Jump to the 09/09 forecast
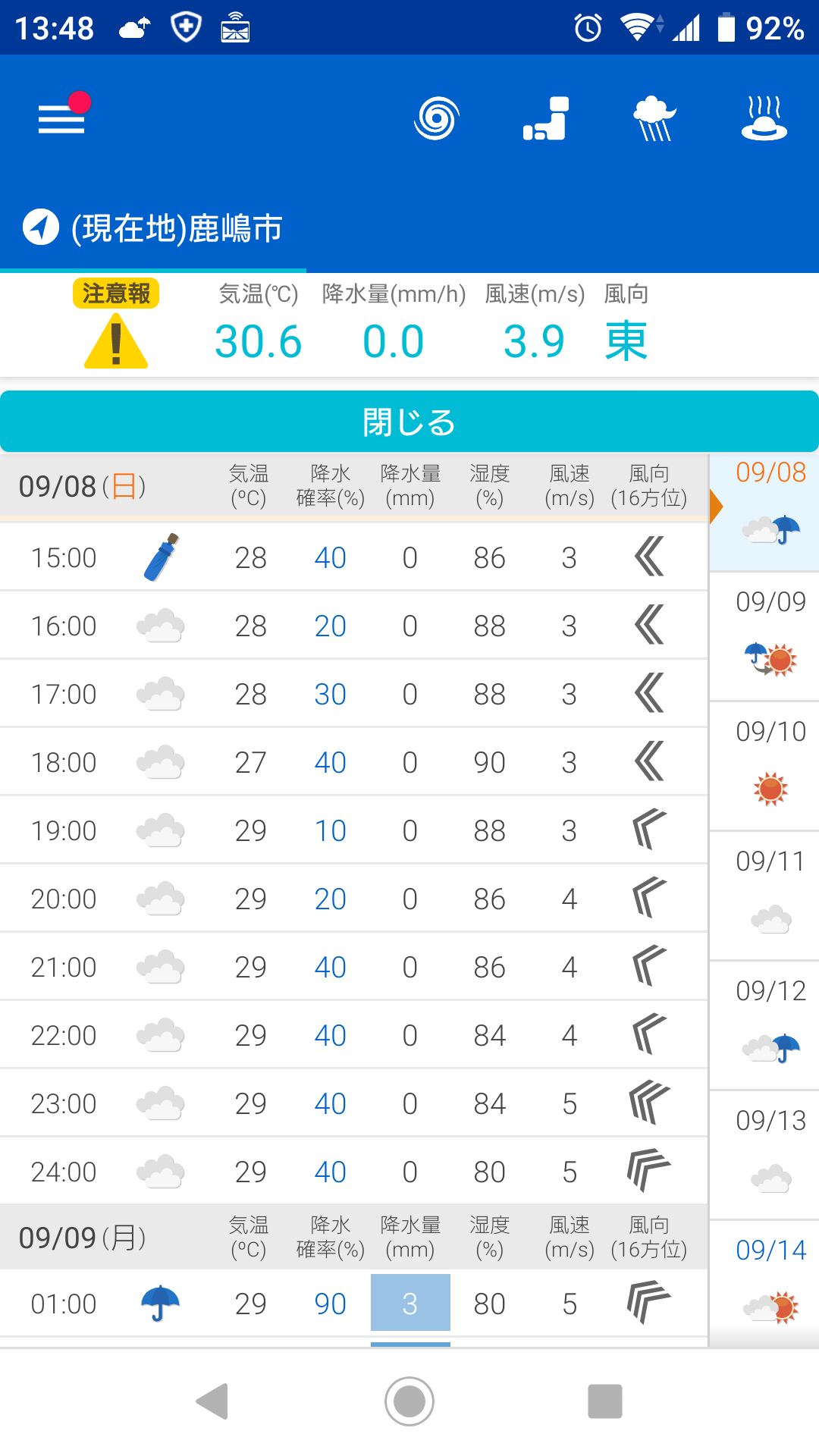 (x=764, y=637)
